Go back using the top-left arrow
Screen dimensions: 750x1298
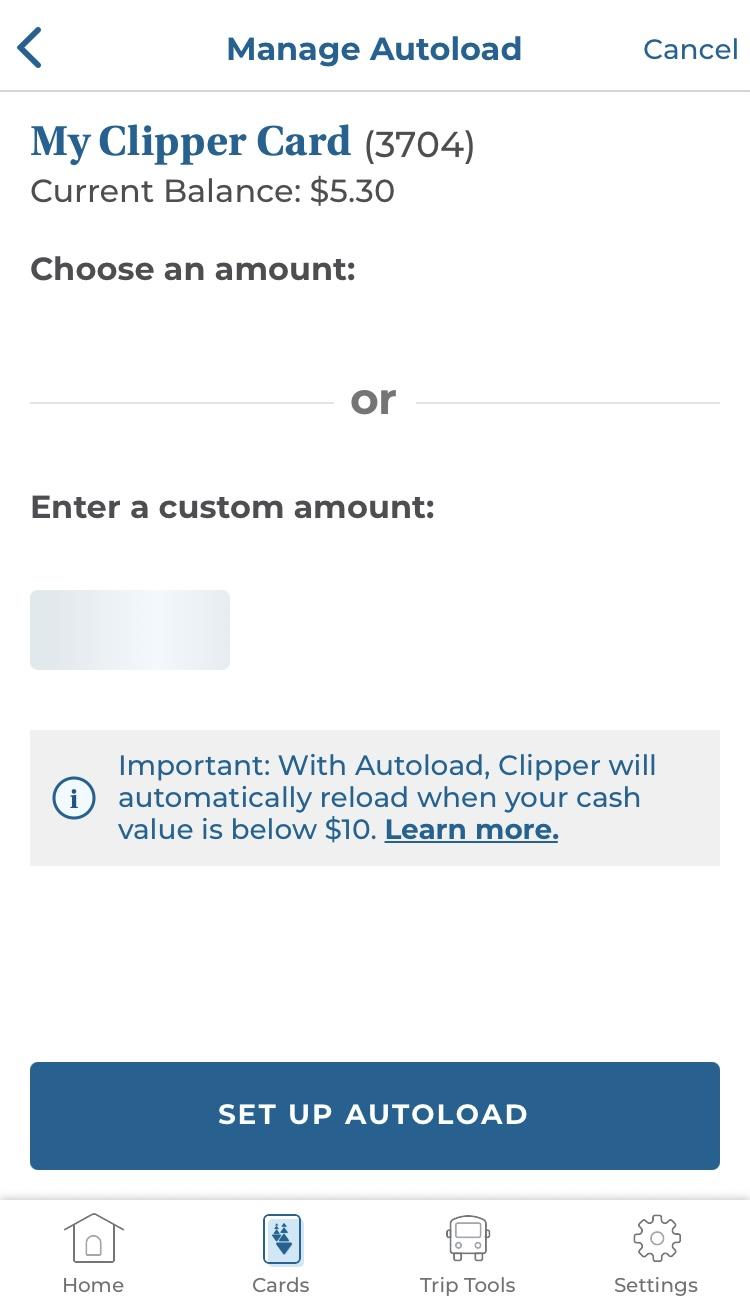click(x=30, y=48)
